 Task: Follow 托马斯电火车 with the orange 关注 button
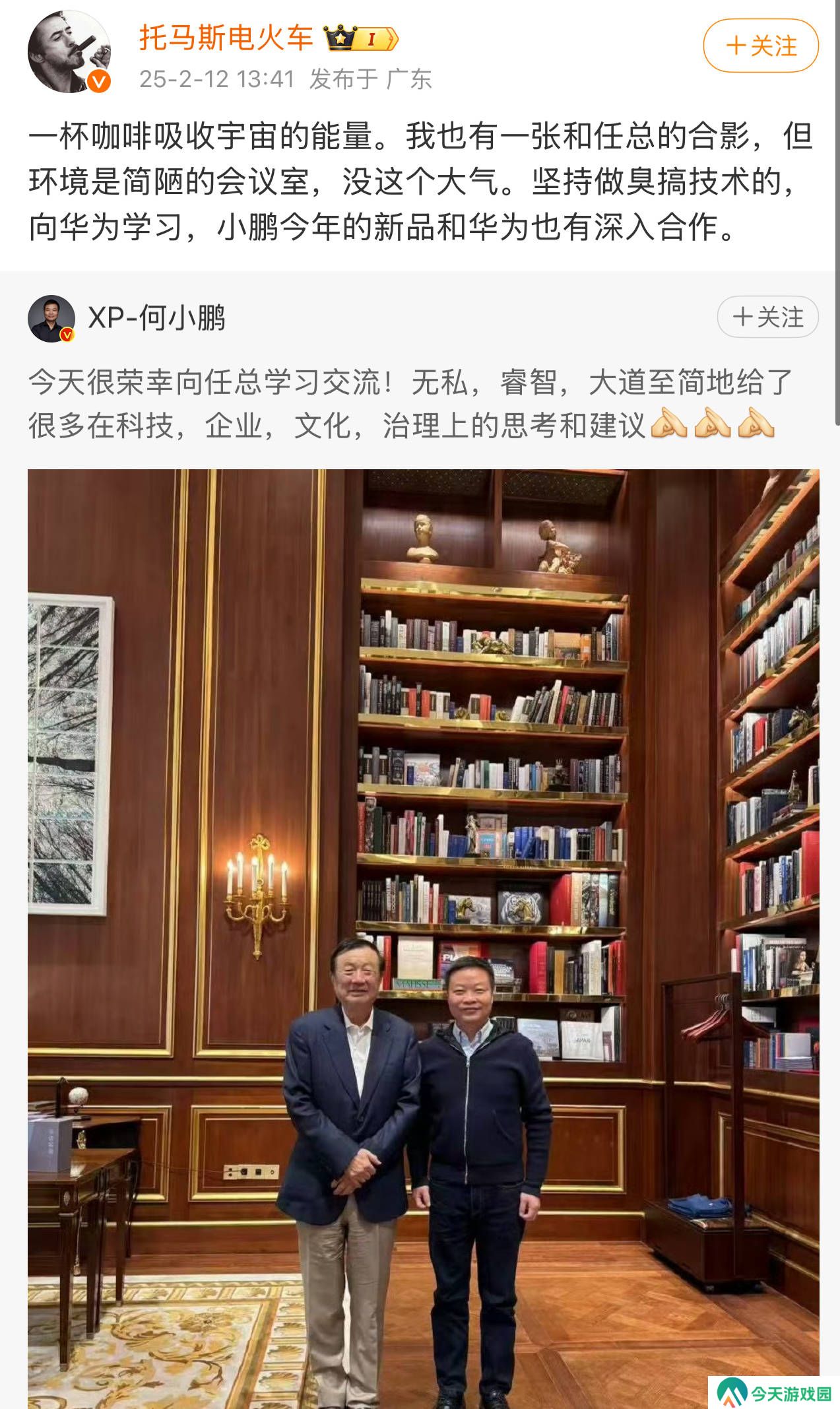pos(760,46)
